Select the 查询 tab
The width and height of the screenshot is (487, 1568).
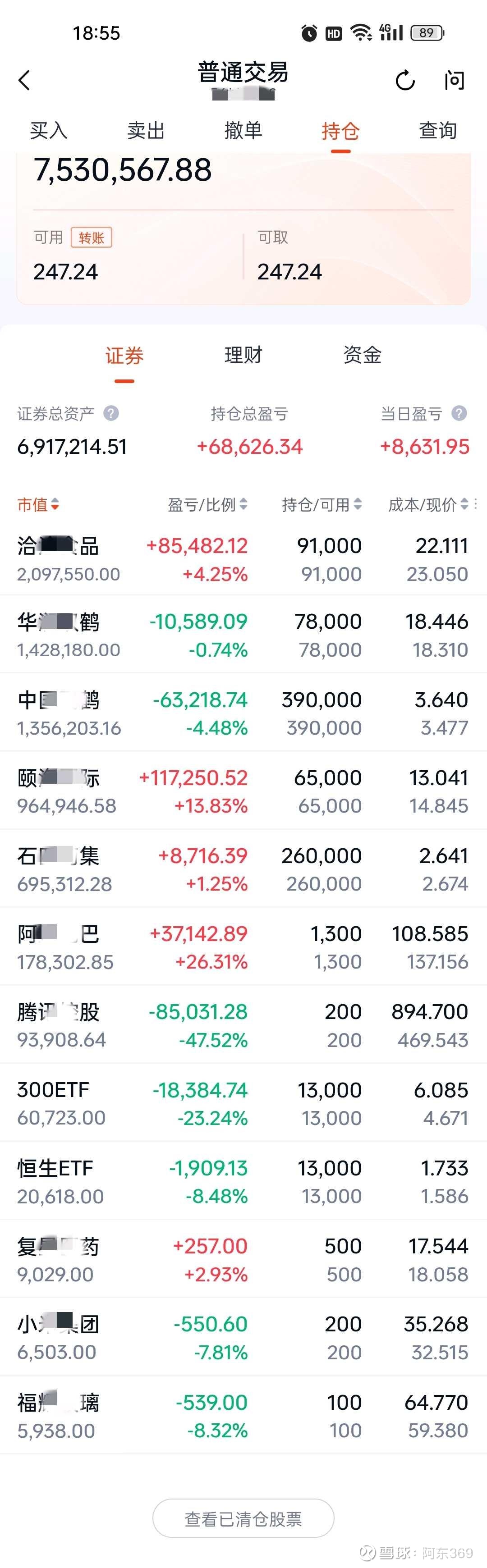click(x=438, y=130)
